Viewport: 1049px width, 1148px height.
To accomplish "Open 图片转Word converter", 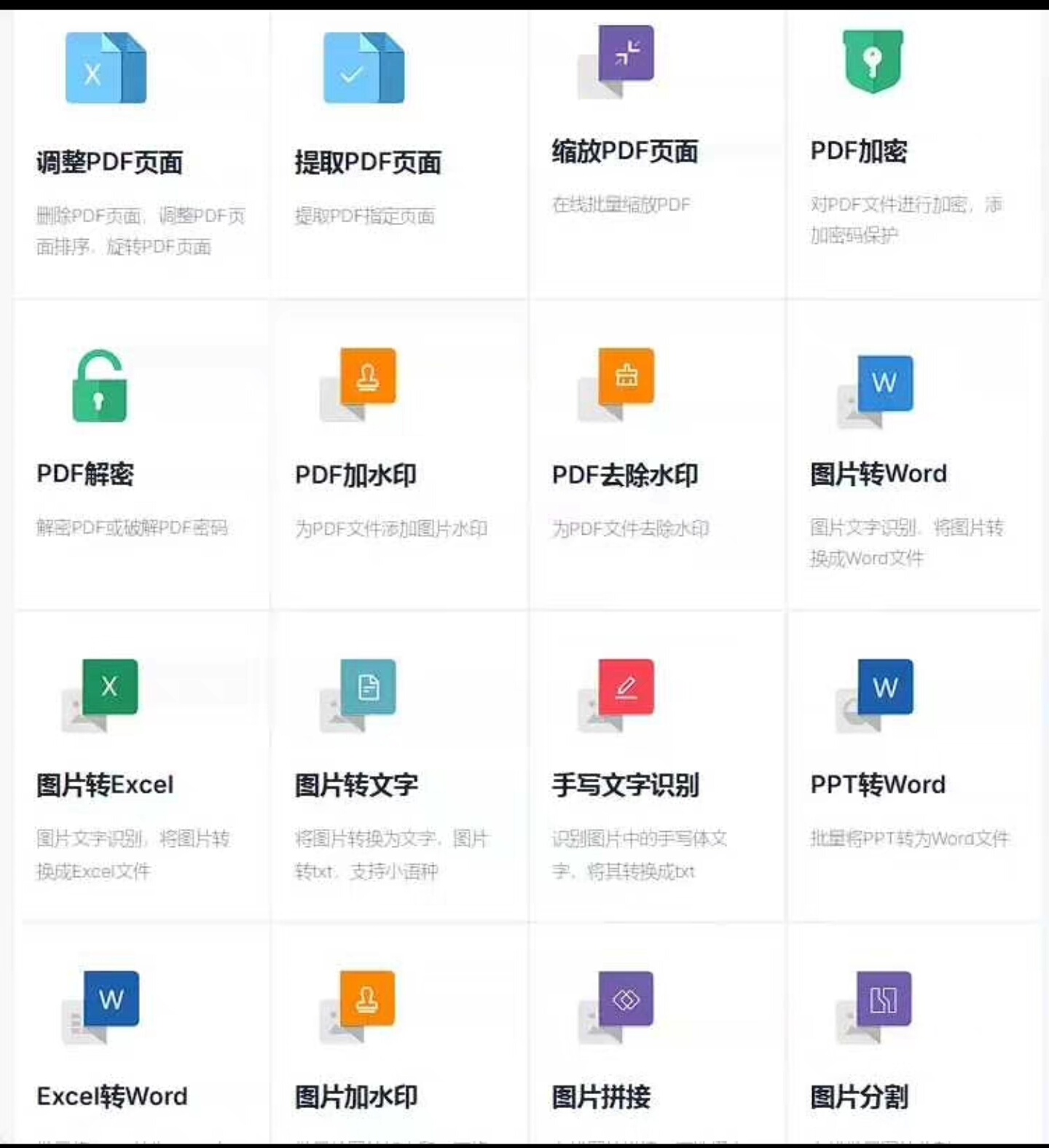I will [x=879, y=473].
